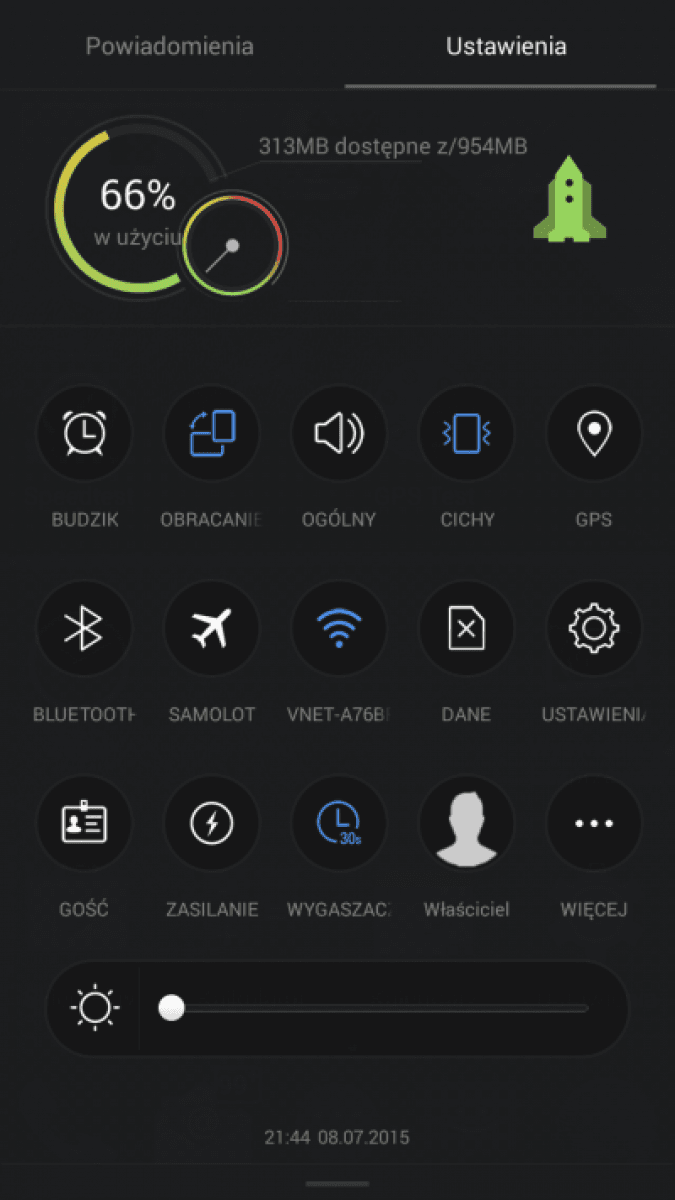Tap the brightness sun icon
Screen dimensions: 675x1200
pyautogui.click(x=95, y=1008)
